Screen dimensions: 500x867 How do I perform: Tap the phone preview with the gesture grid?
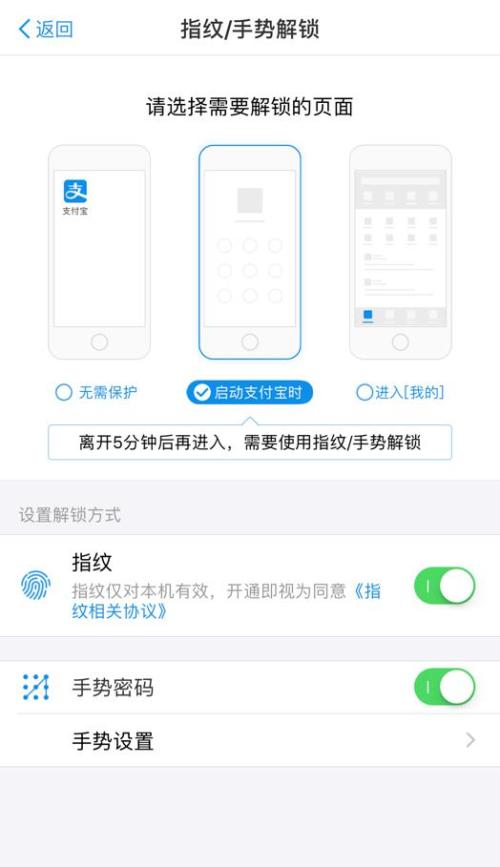[x=250, y=252]
